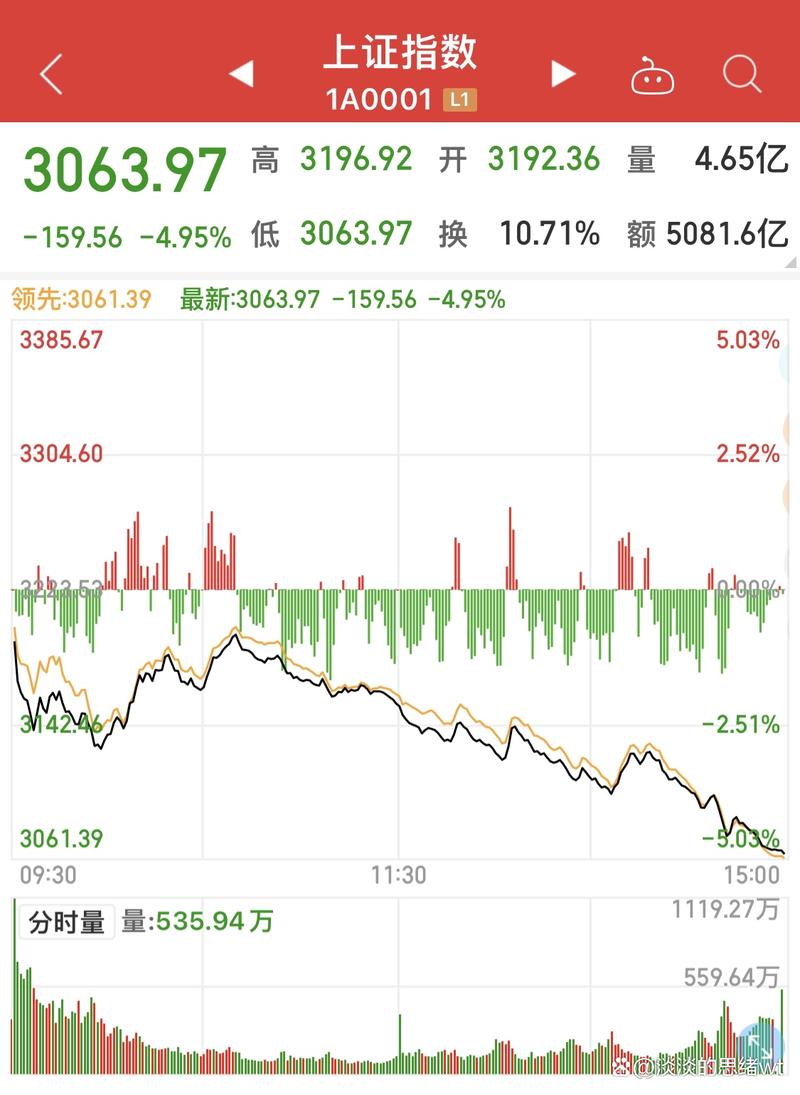Switch to next stock with the right arrow

[x=561, y=73]
